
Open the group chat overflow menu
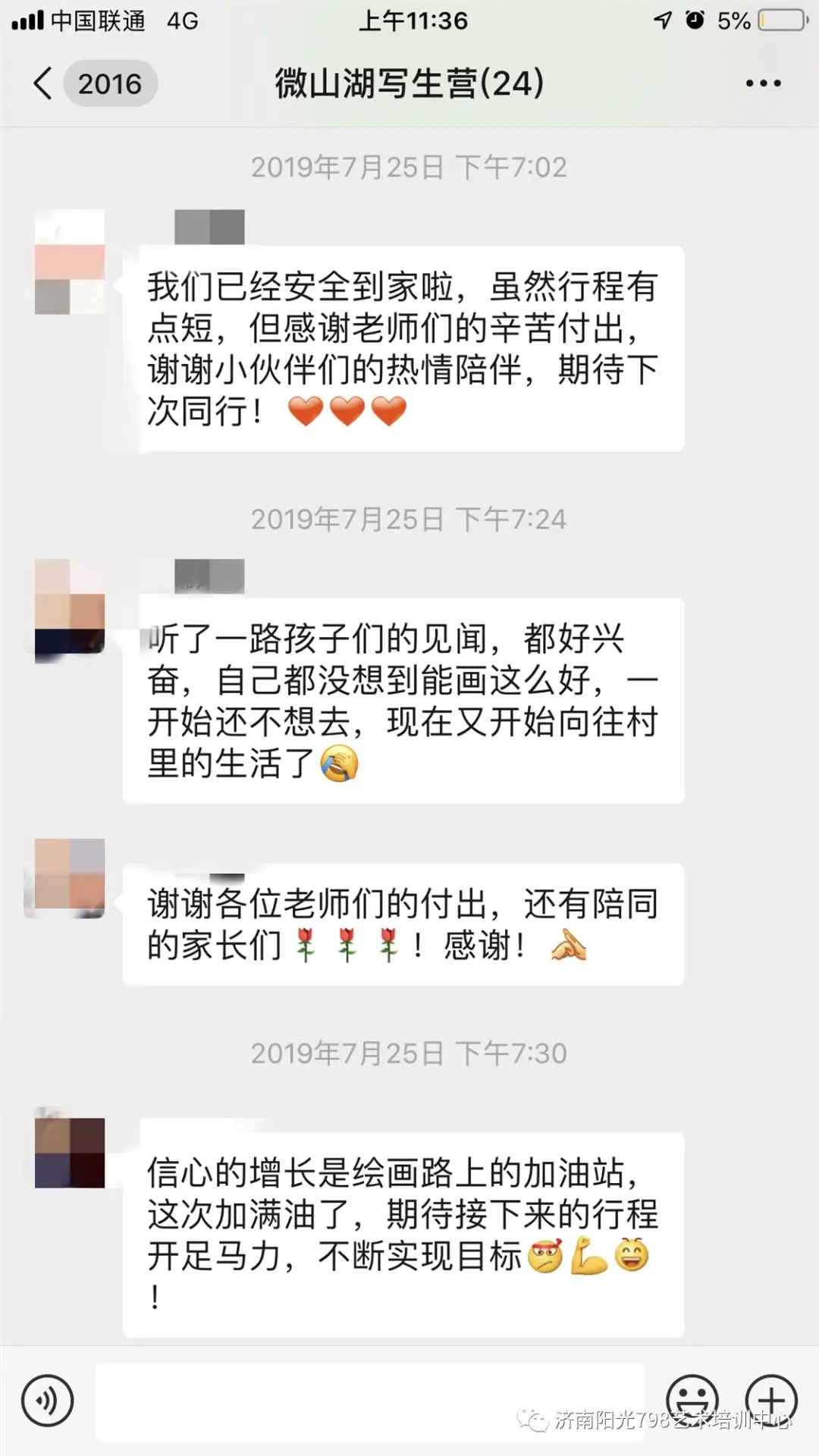pos(762,83)
